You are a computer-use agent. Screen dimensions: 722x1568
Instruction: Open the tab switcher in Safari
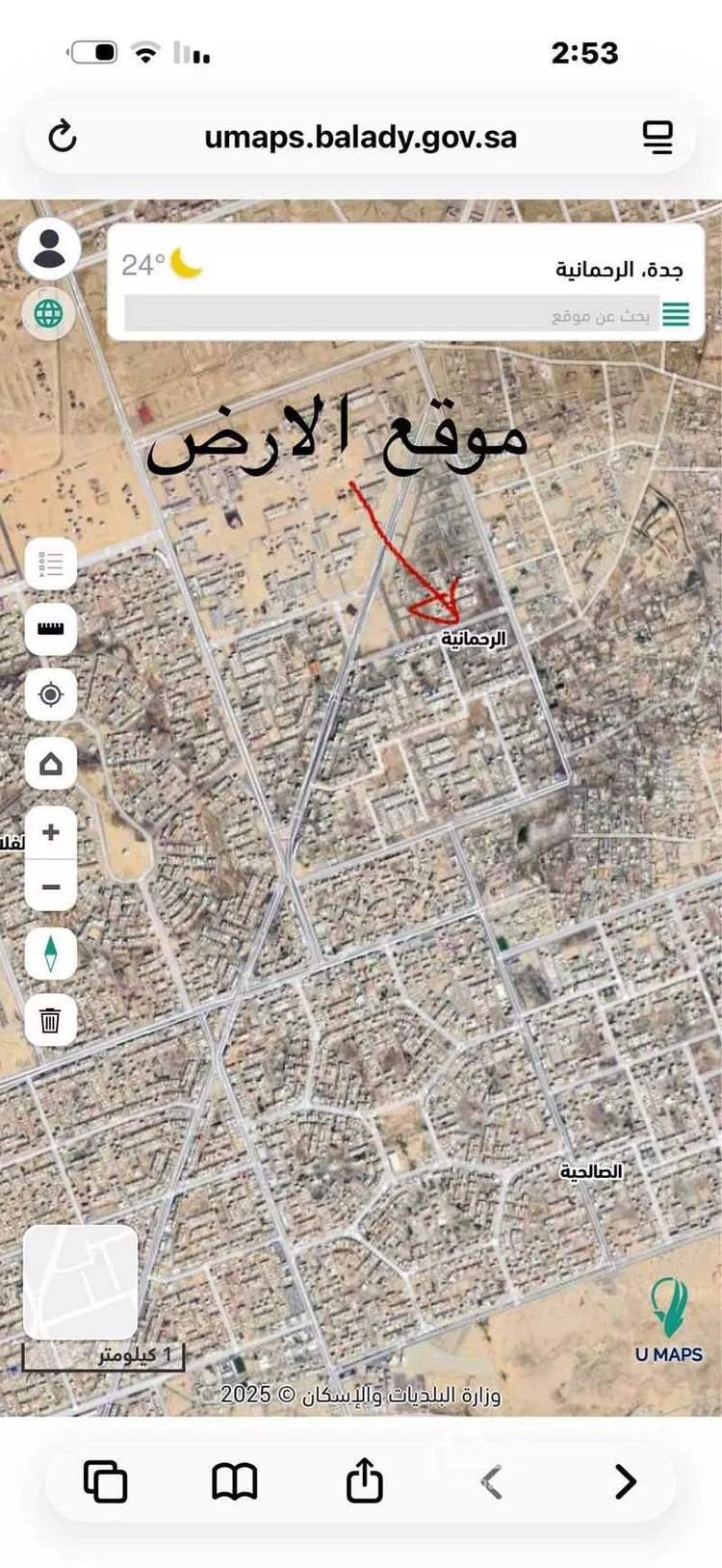click(x=105, y=1481)
